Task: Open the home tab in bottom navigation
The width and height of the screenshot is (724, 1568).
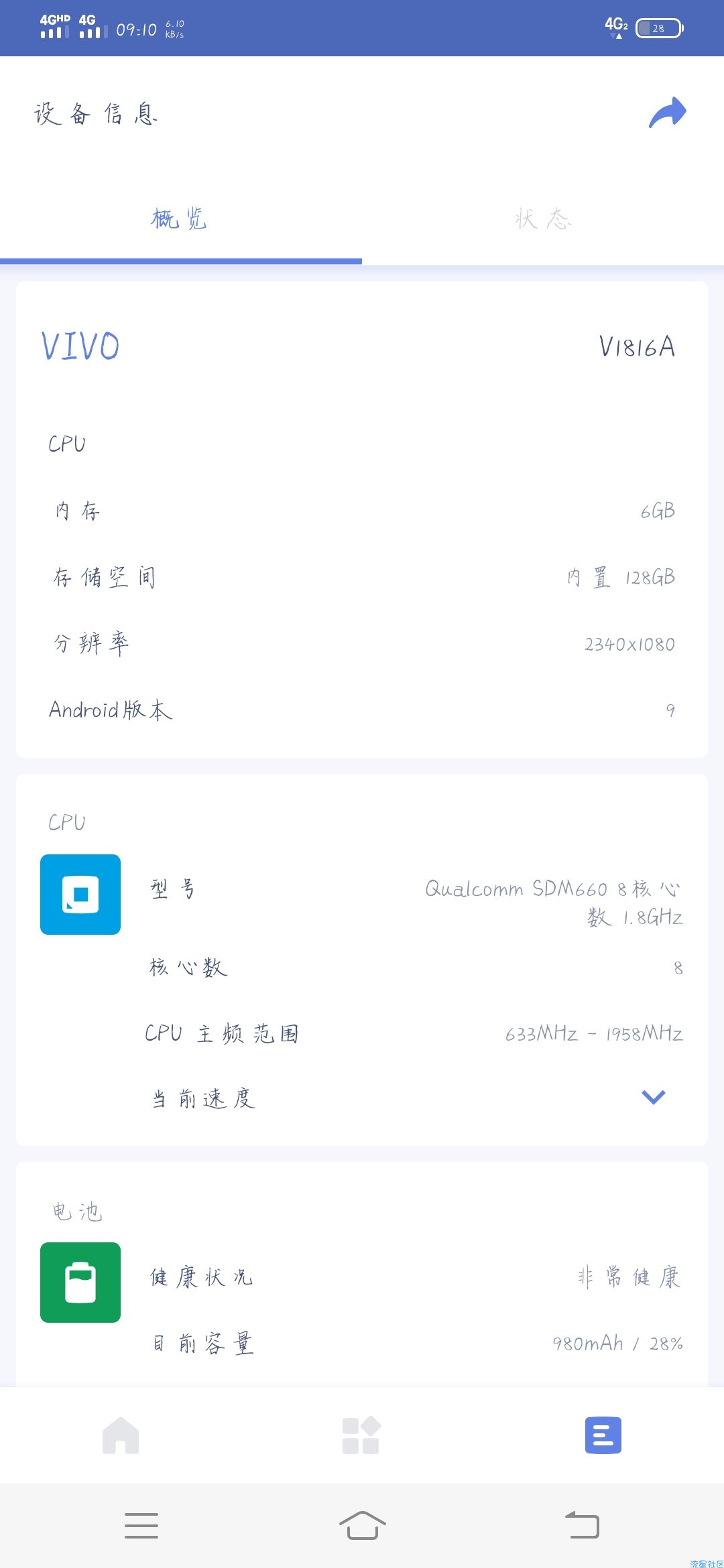Action: [x=121, y=1435]
